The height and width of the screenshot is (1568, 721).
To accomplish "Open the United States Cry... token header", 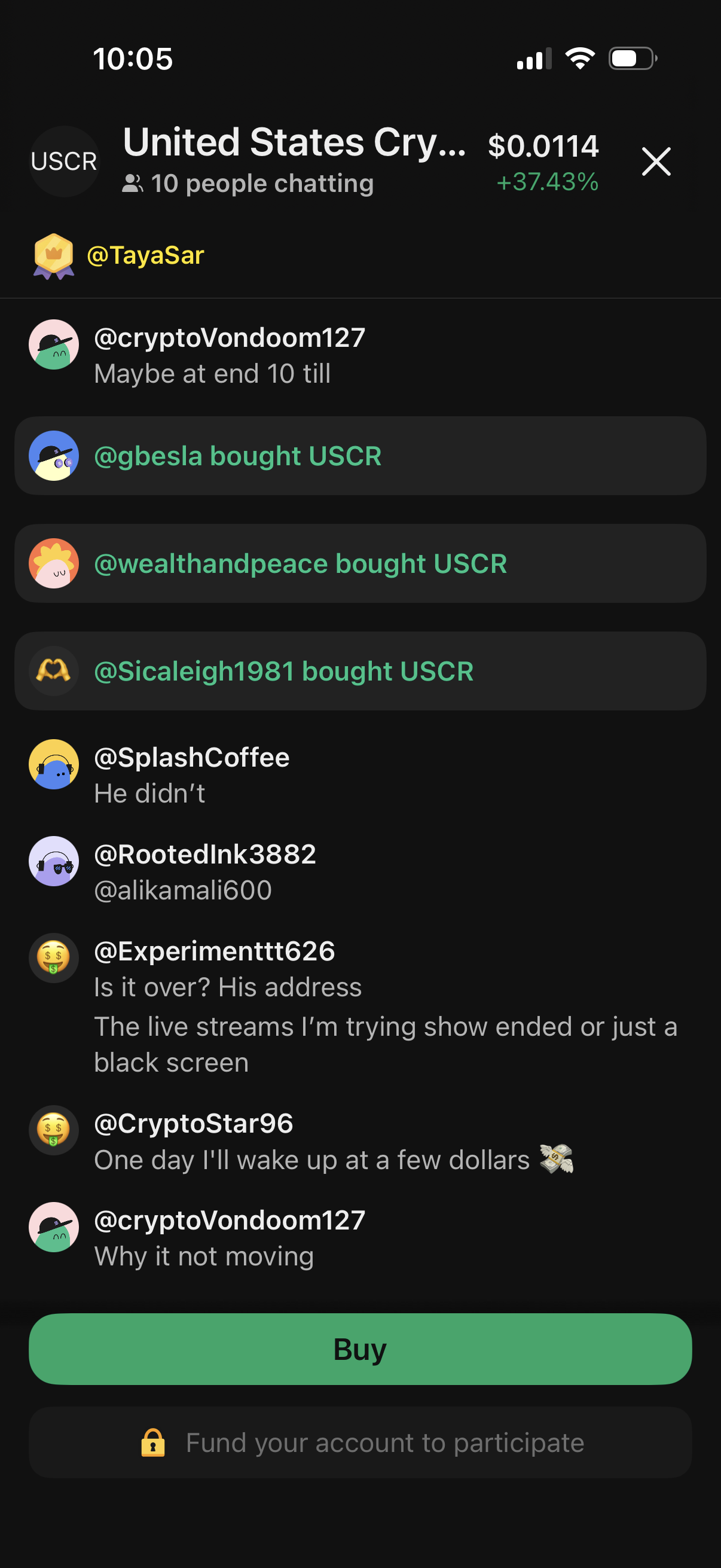I will tap(294, 143).
